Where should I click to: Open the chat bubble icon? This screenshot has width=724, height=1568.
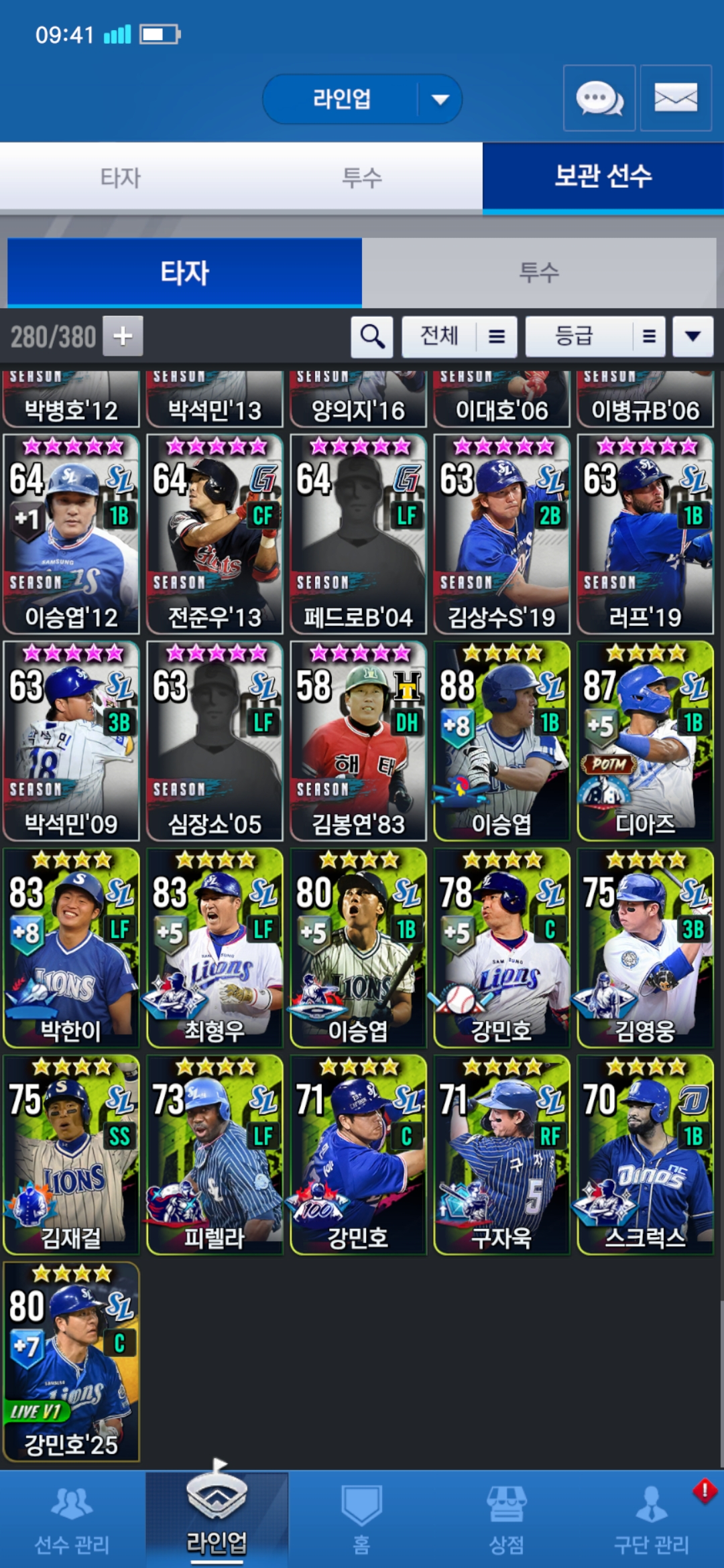click(599, 99)
